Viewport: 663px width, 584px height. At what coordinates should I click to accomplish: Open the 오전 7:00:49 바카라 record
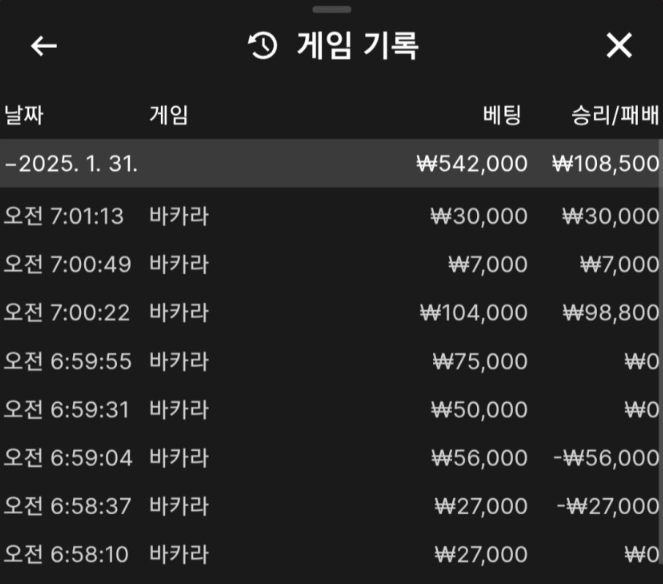coord(330,264)
